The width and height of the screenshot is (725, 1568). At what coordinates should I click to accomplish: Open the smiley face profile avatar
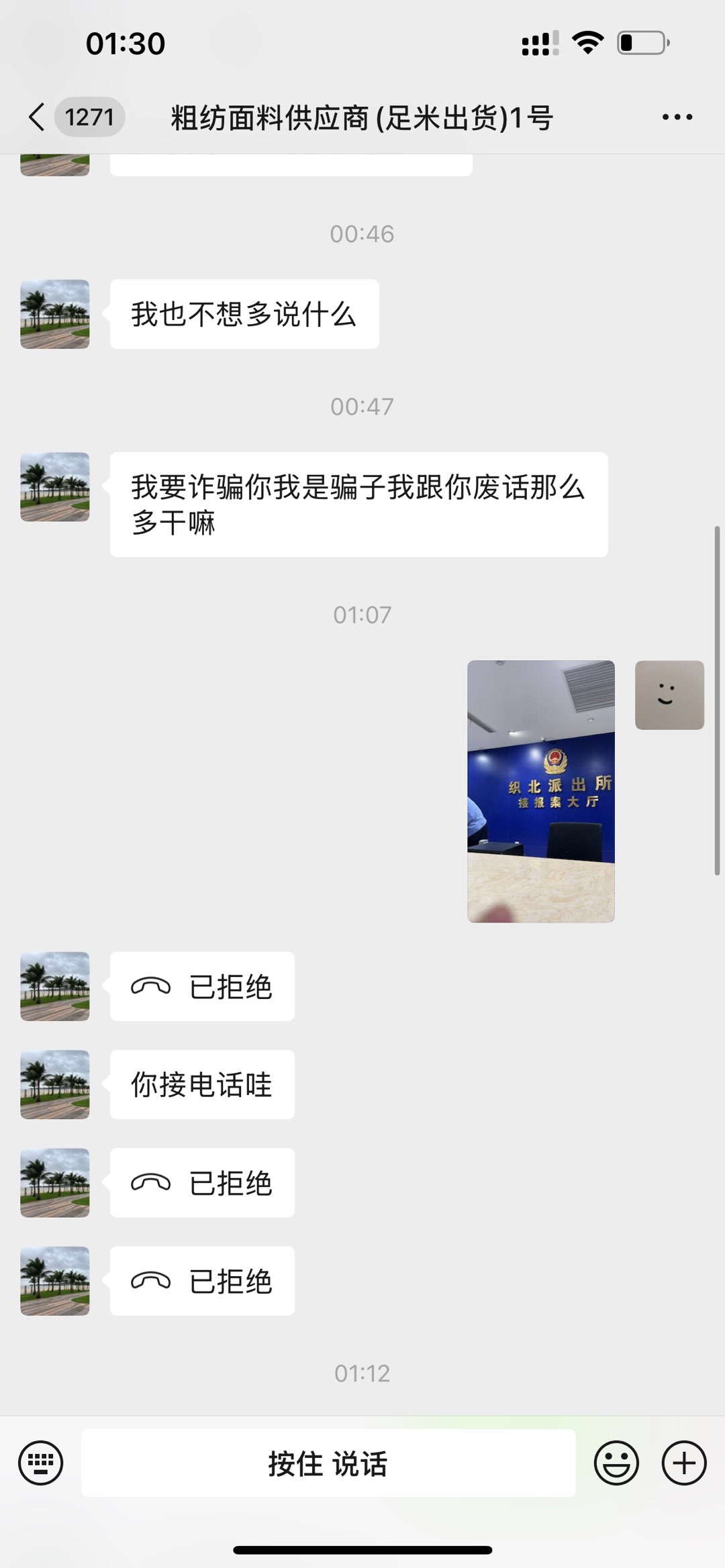[x=669, y=695]
